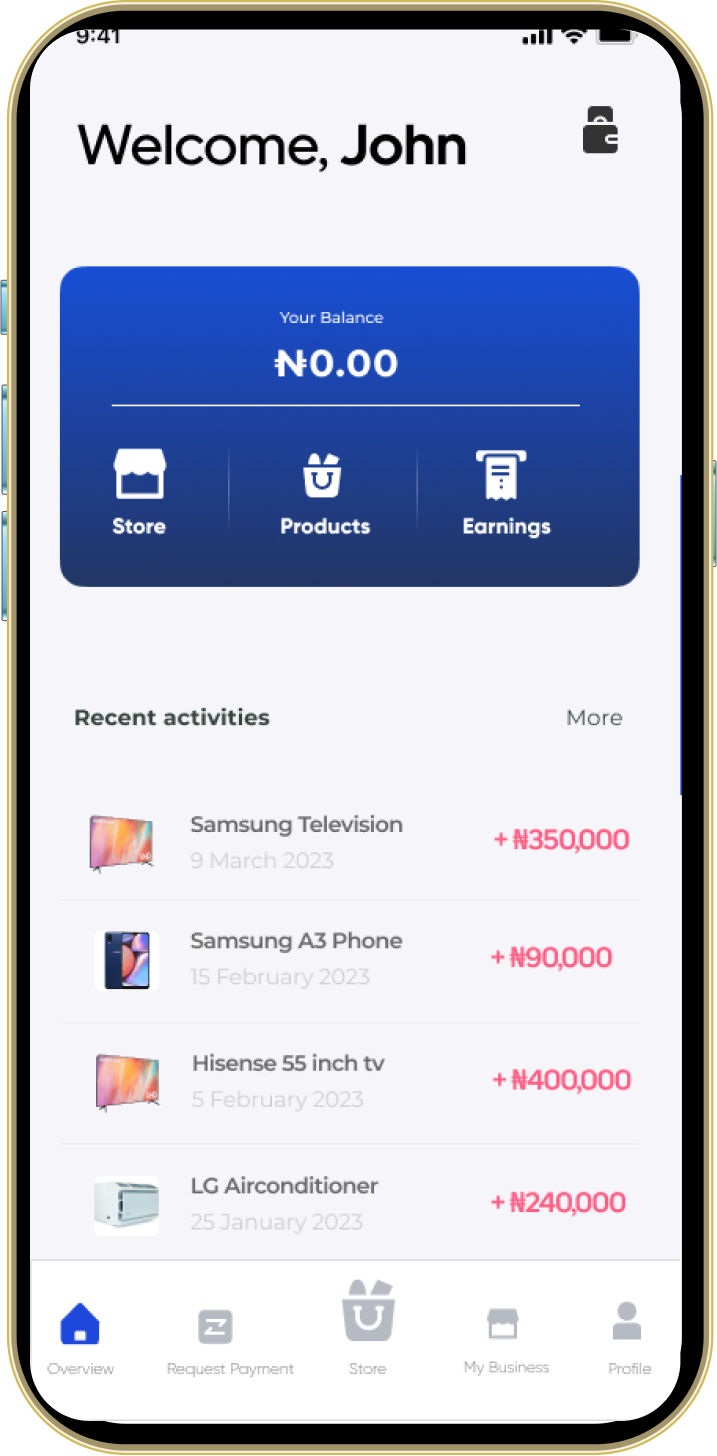Switch to the Overview tab
The width and height of the screenshot is (717, 1456).
pos(80,1338)
